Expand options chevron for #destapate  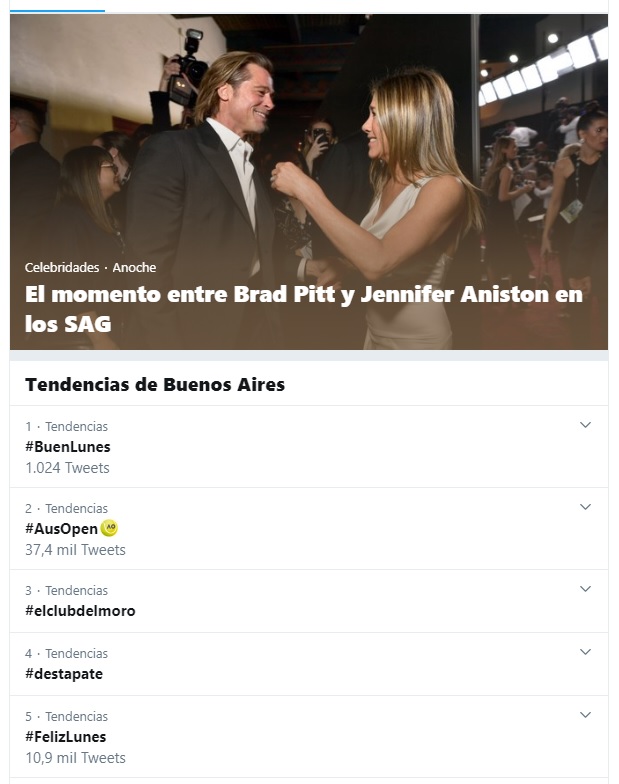click(x=586, y=652)
